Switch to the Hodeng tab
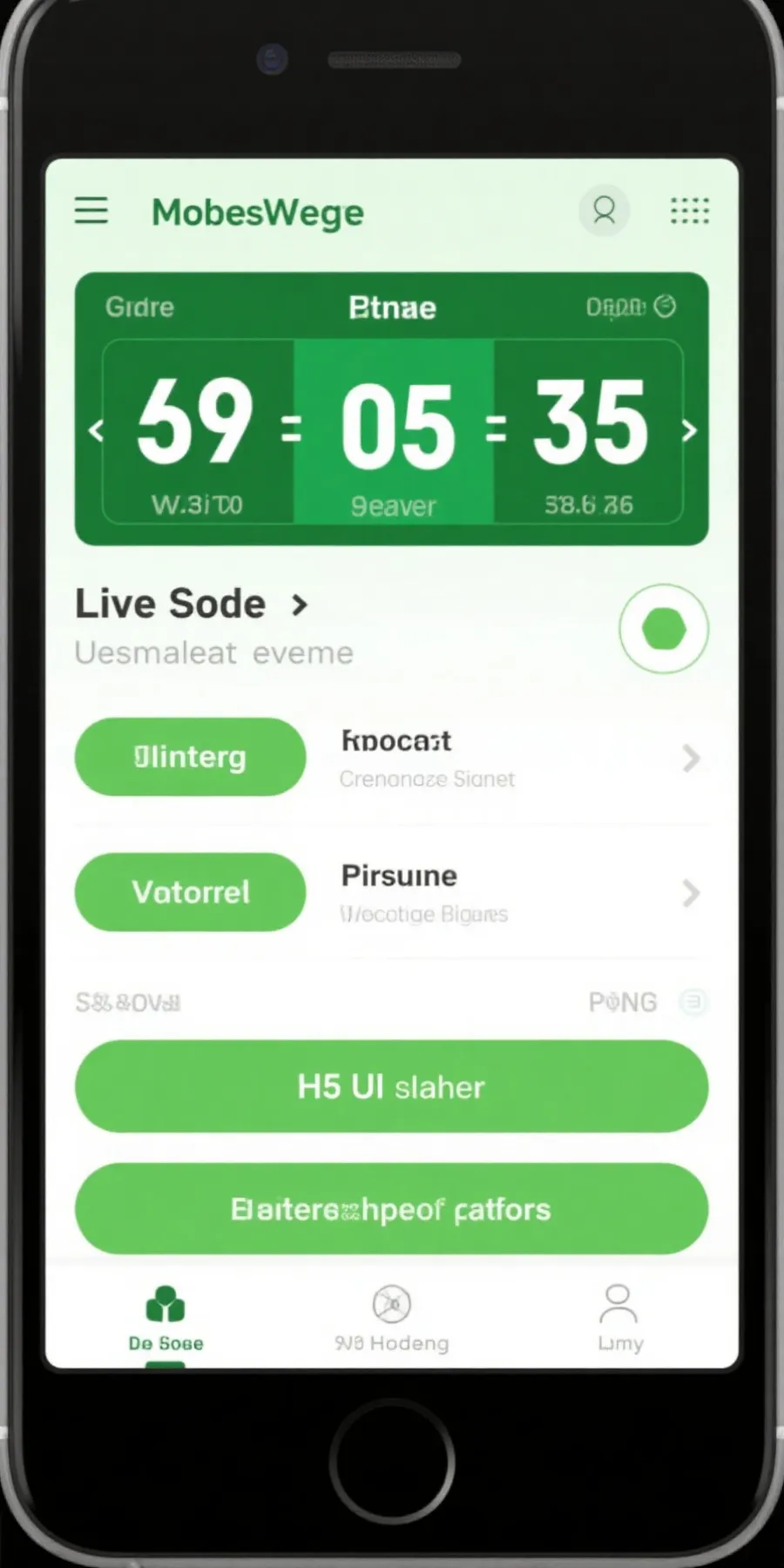The width and height of the screenshot is (784, 1568). [392, 1319]
